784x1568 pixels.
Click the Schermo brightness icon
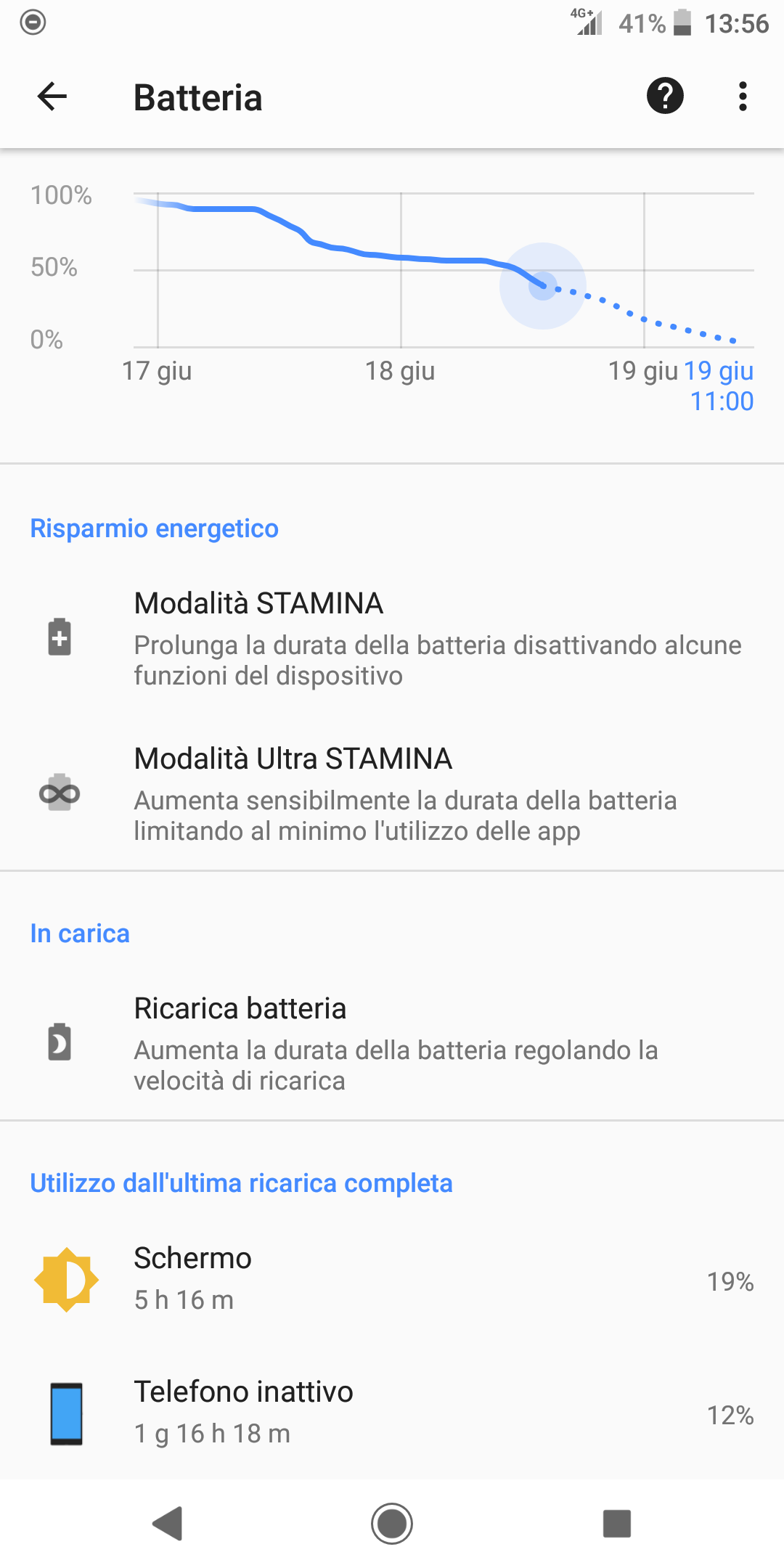pos(65,1278)
